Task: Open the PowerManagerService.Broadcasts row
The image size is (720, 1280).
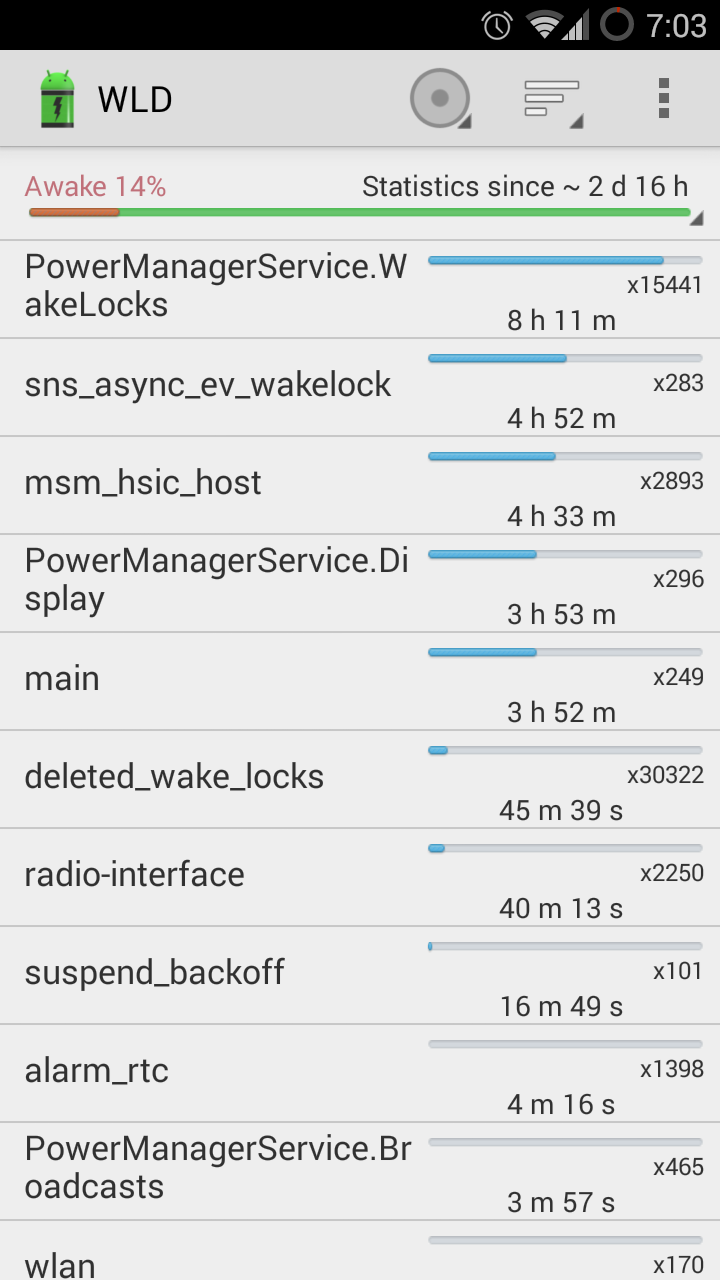Action: [360, 1172]
